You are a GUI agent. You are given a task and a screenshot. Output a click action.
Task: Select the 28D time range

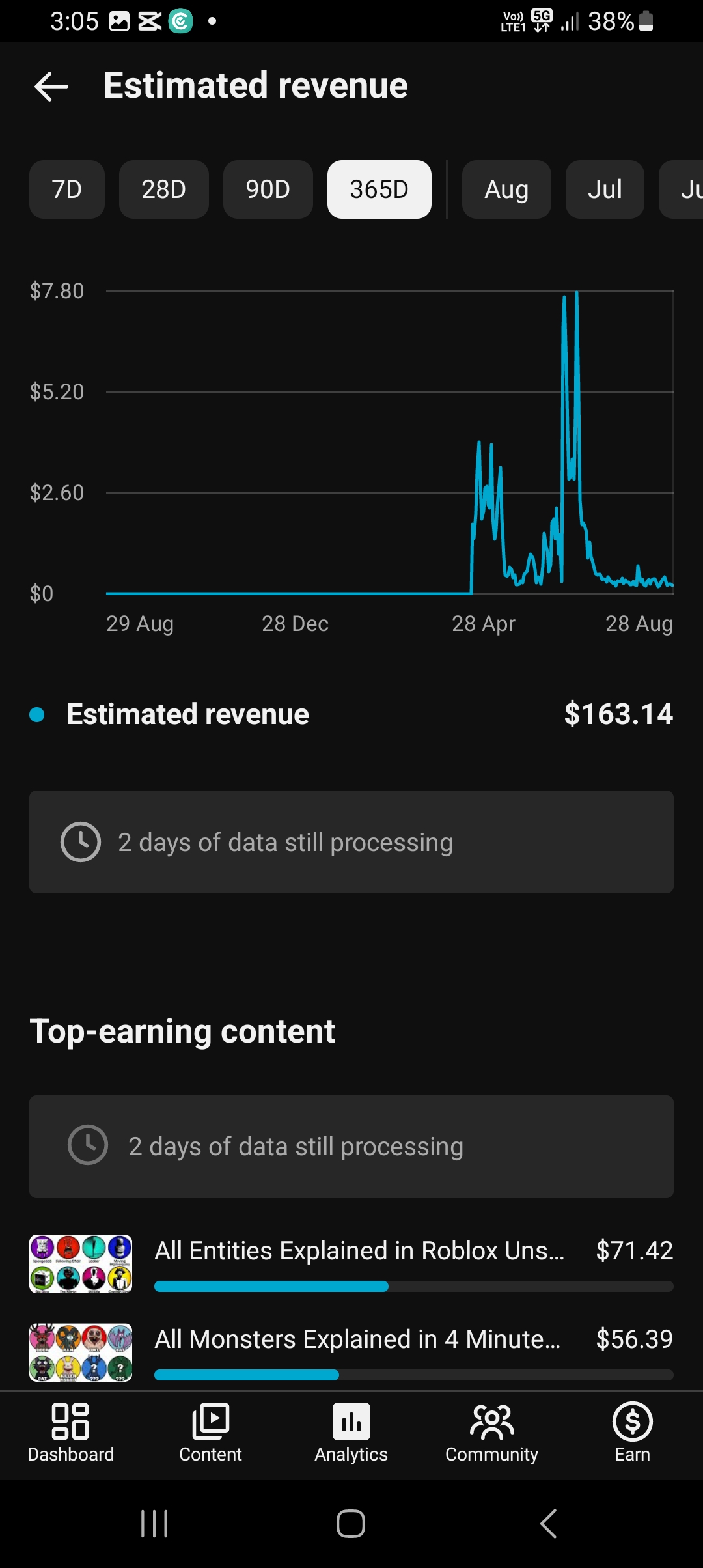click(164, 189)
